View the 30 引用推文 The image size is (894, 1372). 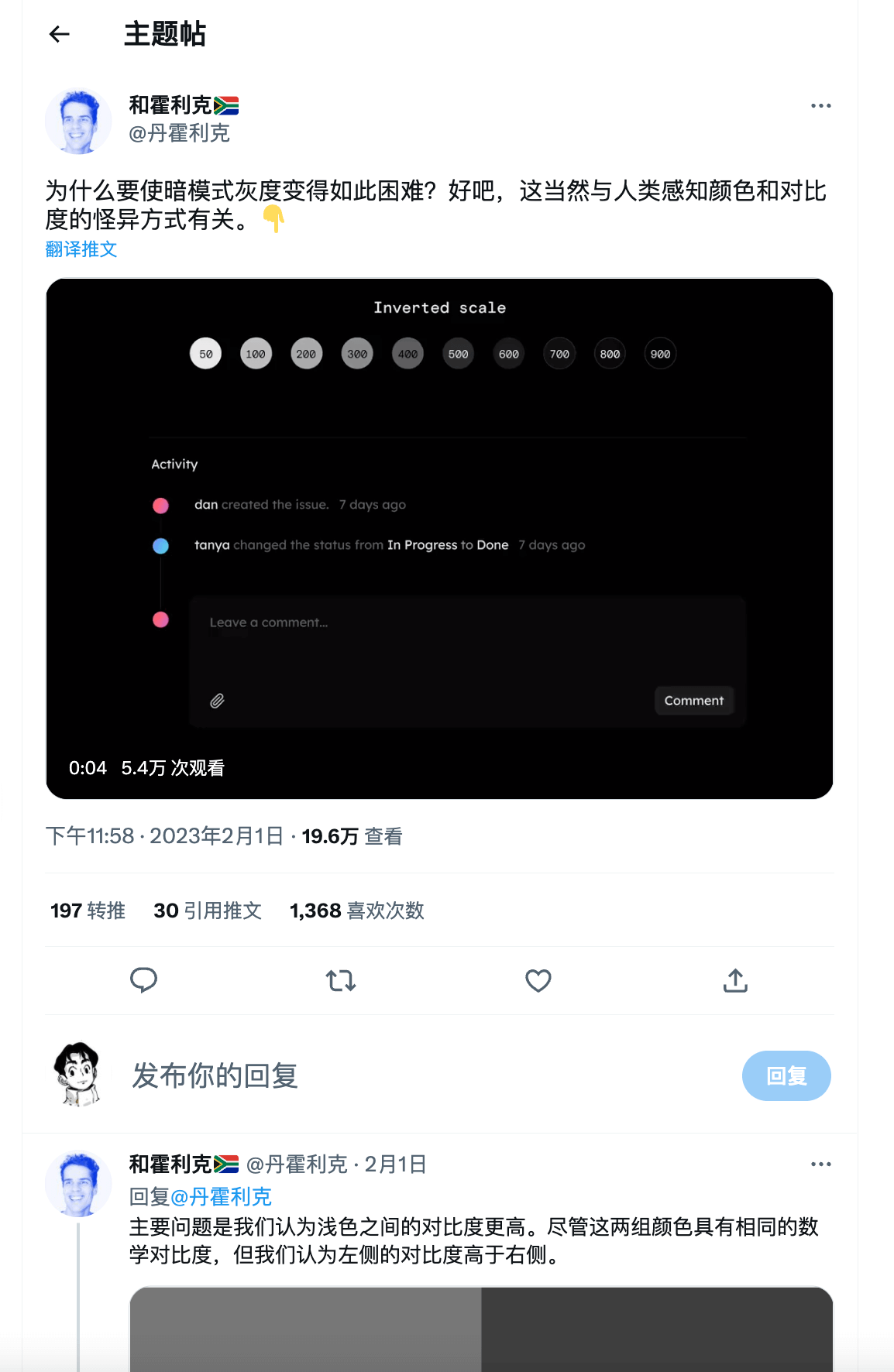208,911
